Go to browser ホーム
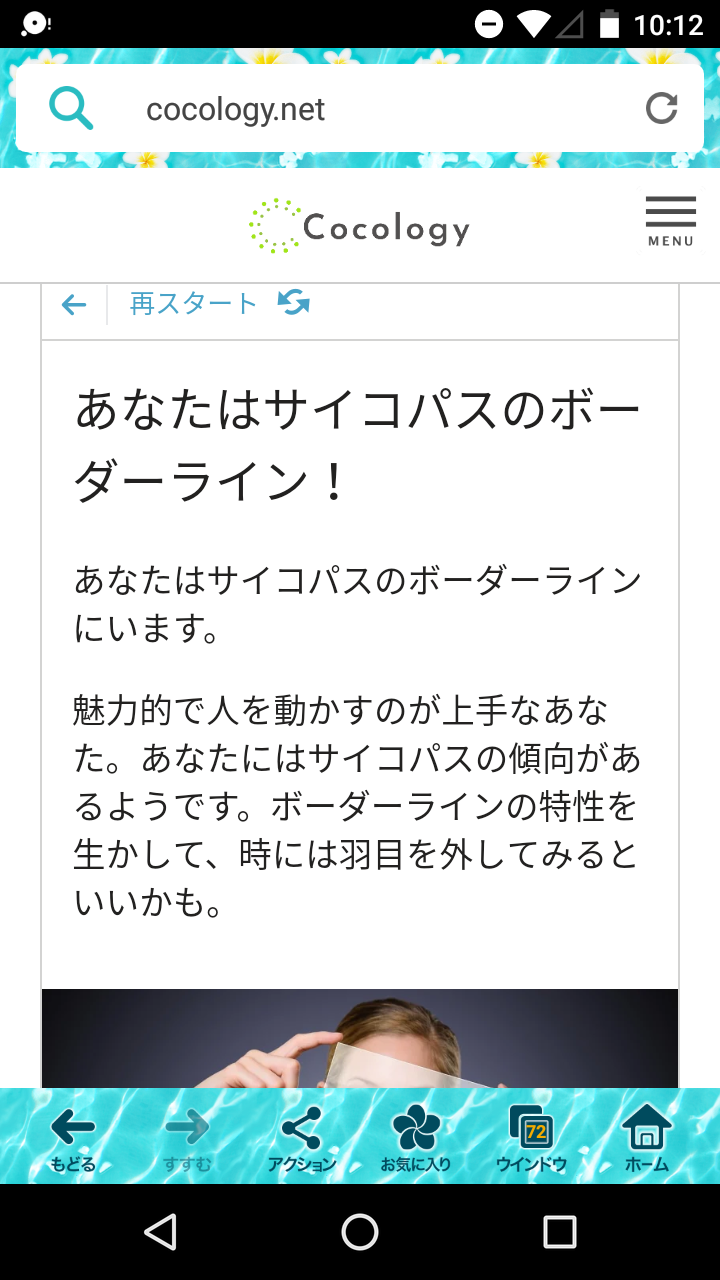 click(x=647, y=1139)
